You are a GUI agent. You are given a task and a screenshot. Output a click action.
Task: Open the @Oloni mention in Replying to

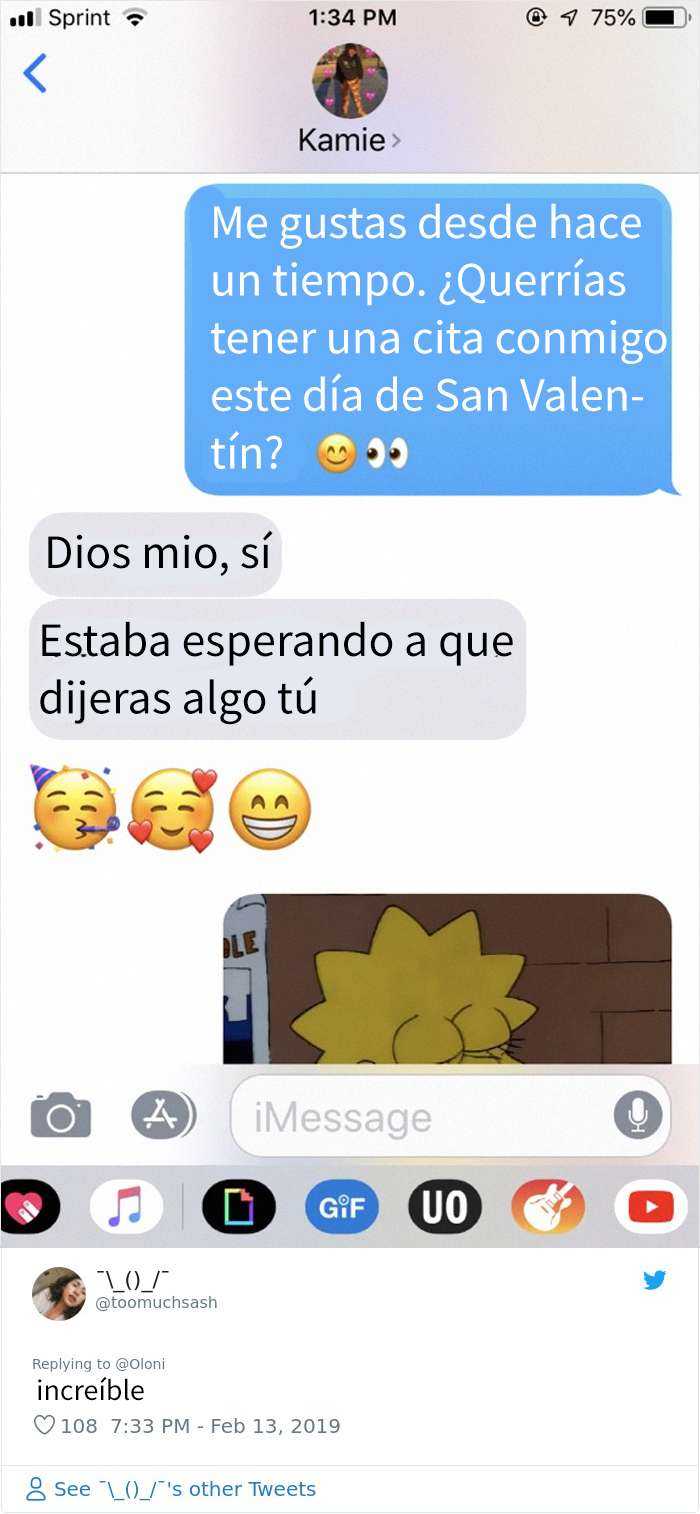(x=140, y=1363)
